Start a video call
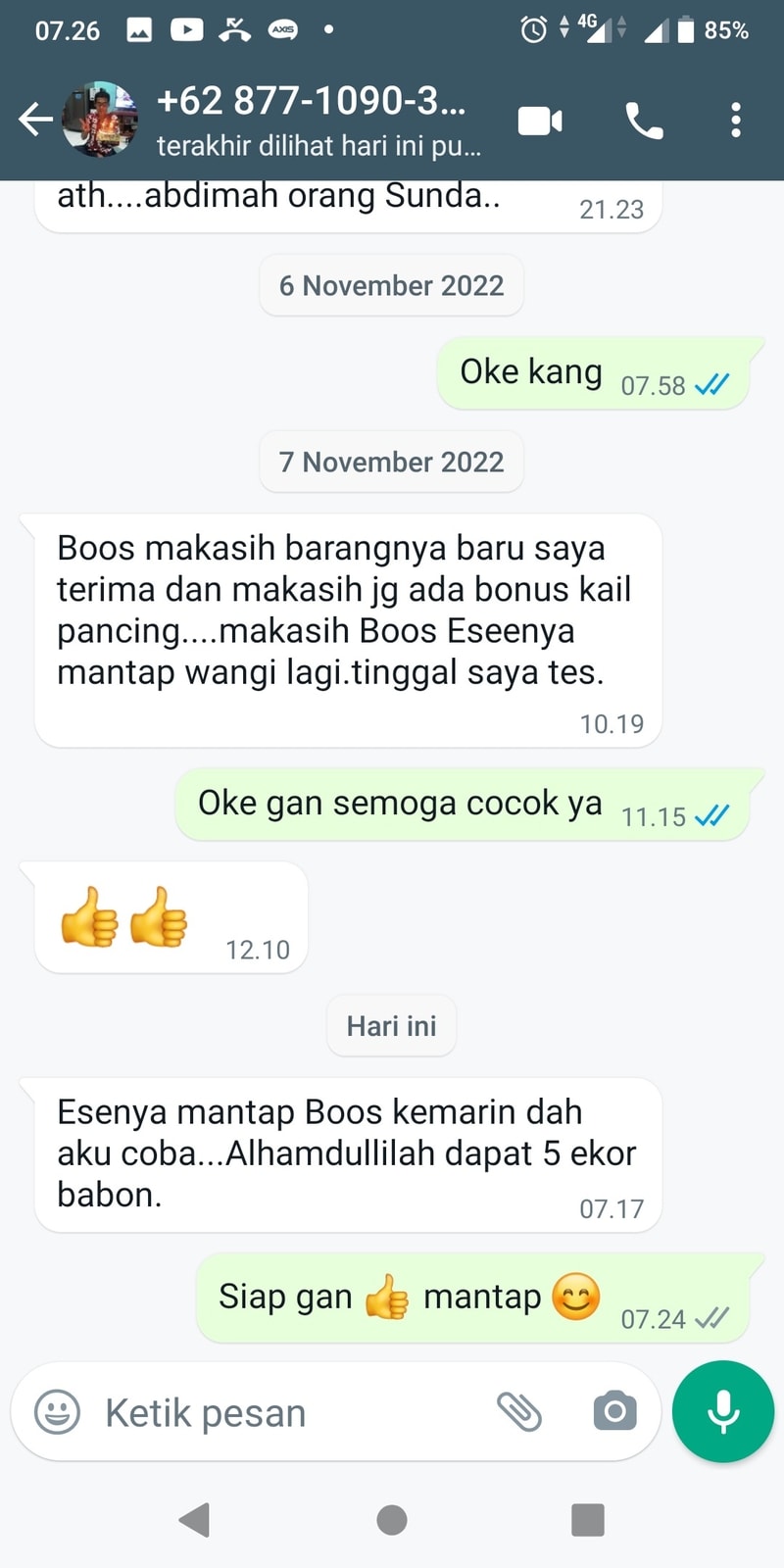The width and height of the screenshot is (784, 1568). [540, 121]
